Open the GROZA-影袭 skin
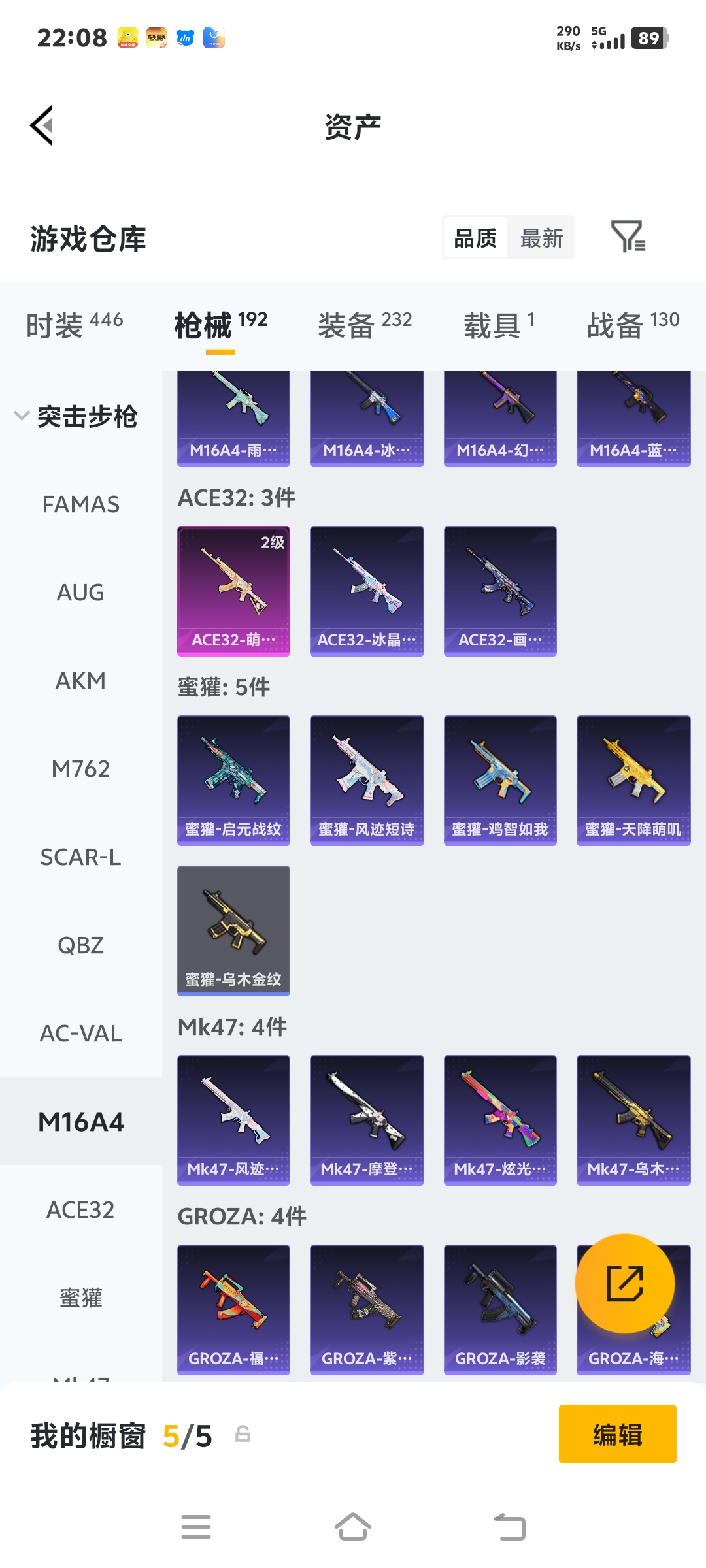 click(500, 1309)
